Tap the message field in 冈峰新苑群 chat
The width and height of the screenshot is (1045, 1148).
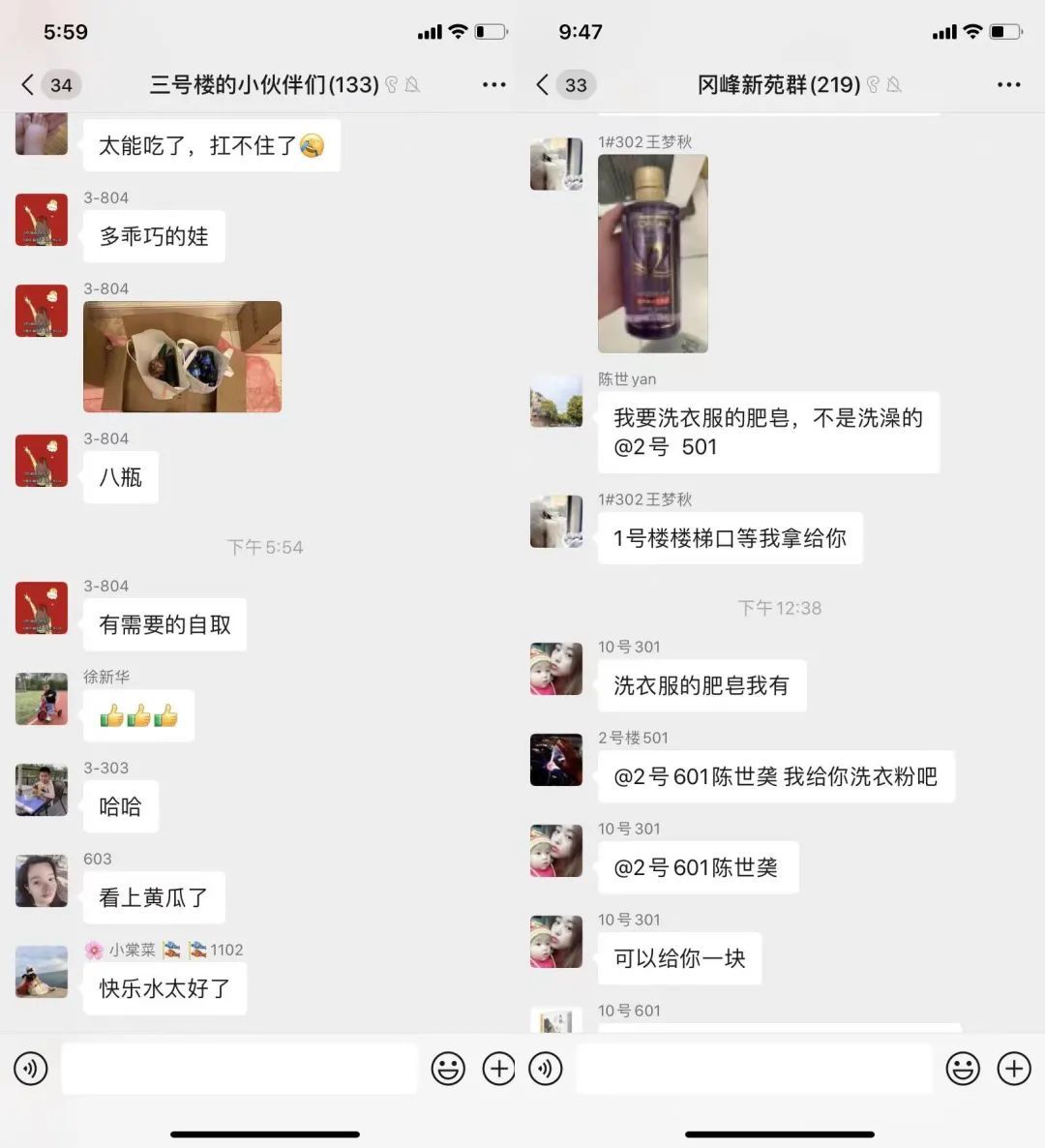tap(754, 1069)
